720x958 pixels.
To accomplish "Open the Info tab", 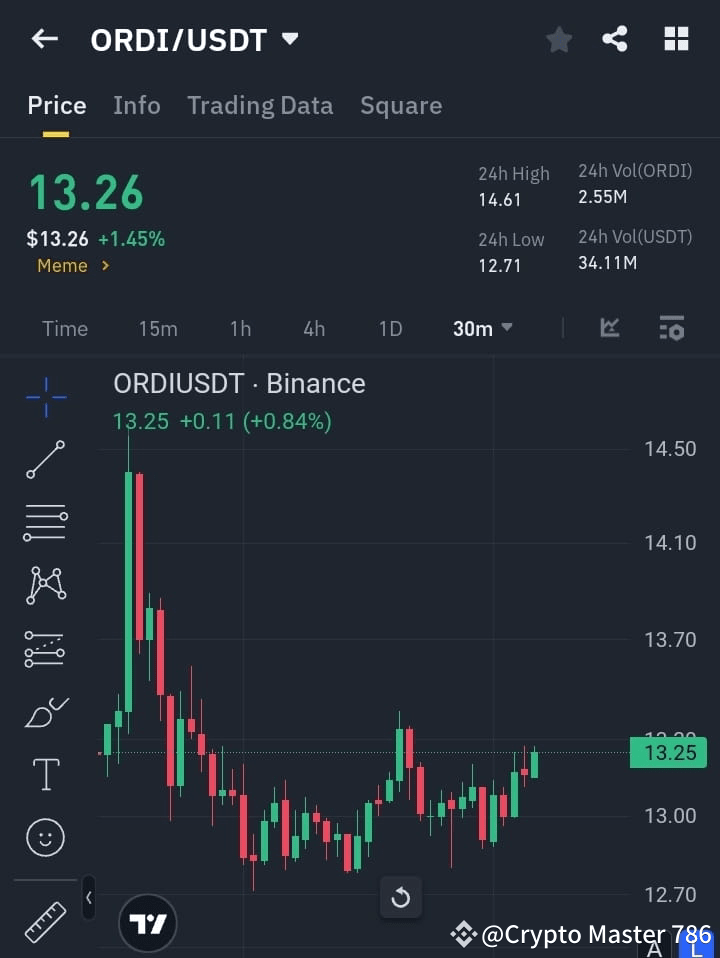I will point(137,105).
